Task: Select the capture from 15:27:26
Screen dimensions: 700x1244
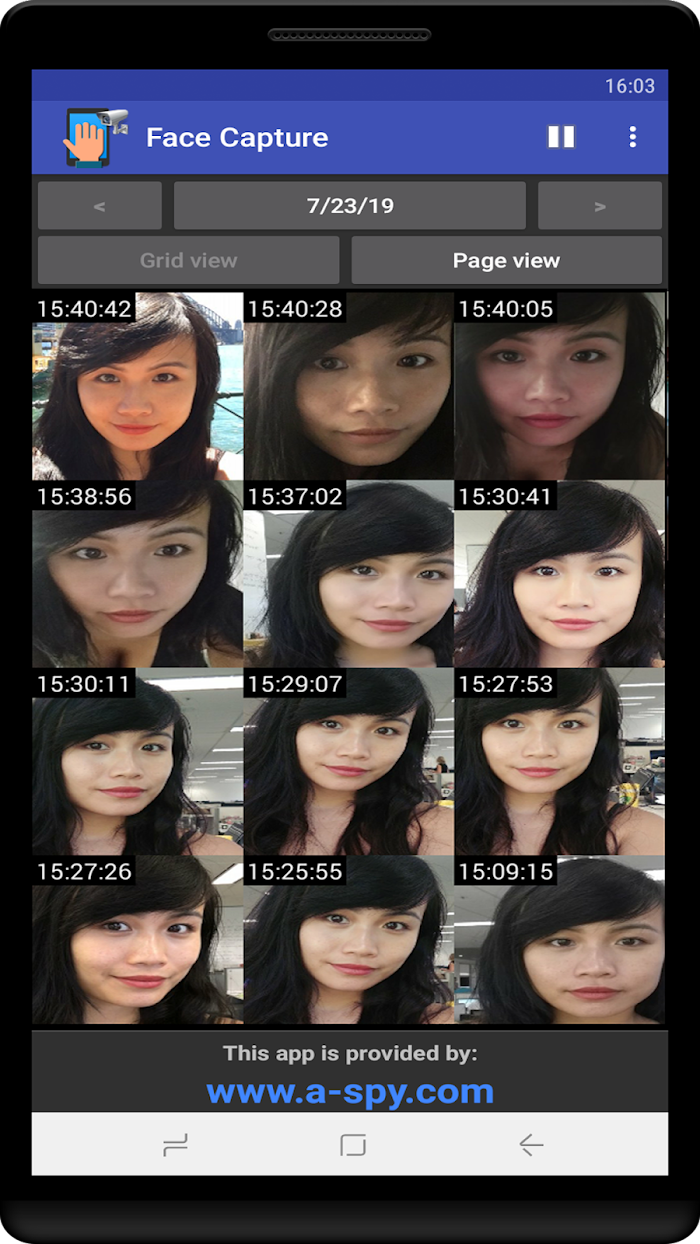Action: coord(137,940)
